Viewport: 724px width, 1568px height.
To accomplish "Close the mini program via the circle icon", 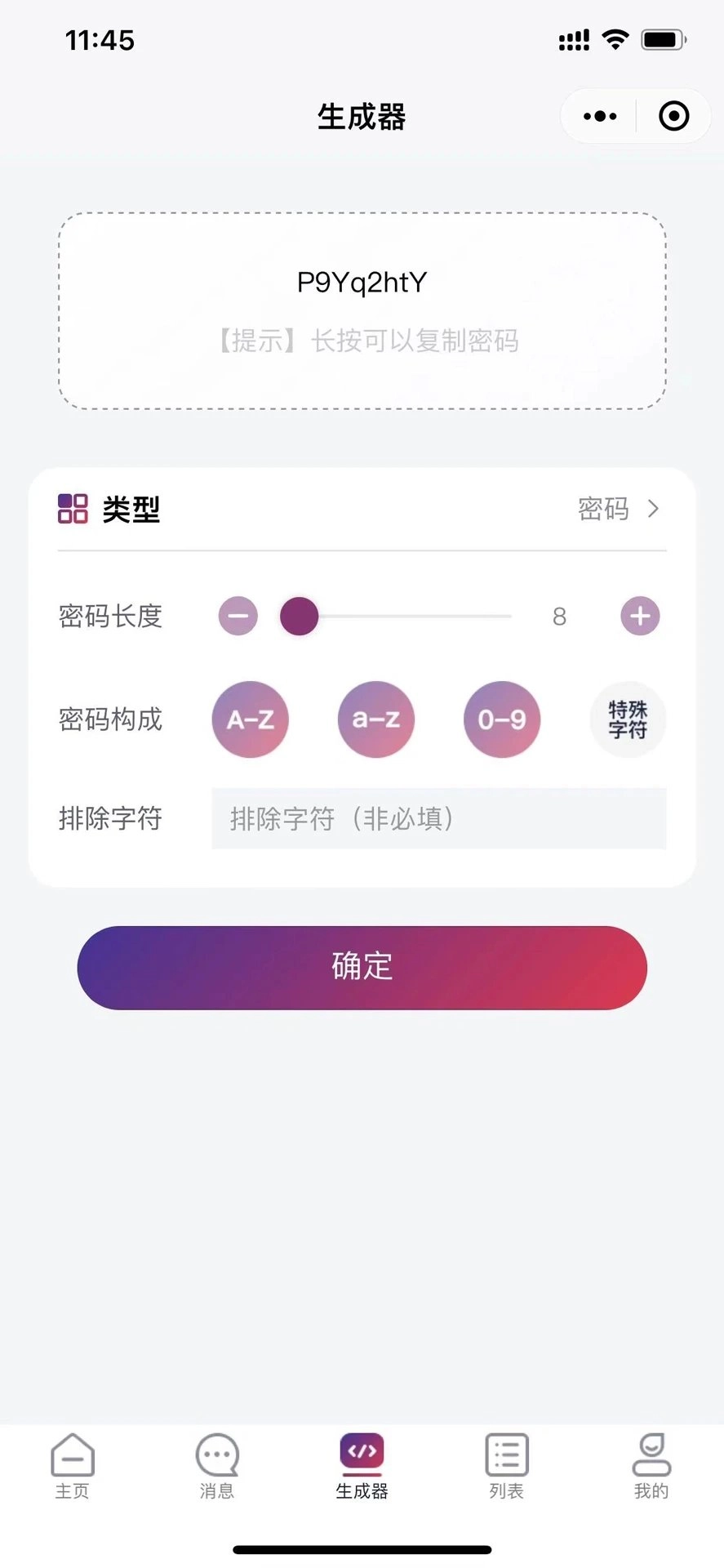I will point(673,116).
